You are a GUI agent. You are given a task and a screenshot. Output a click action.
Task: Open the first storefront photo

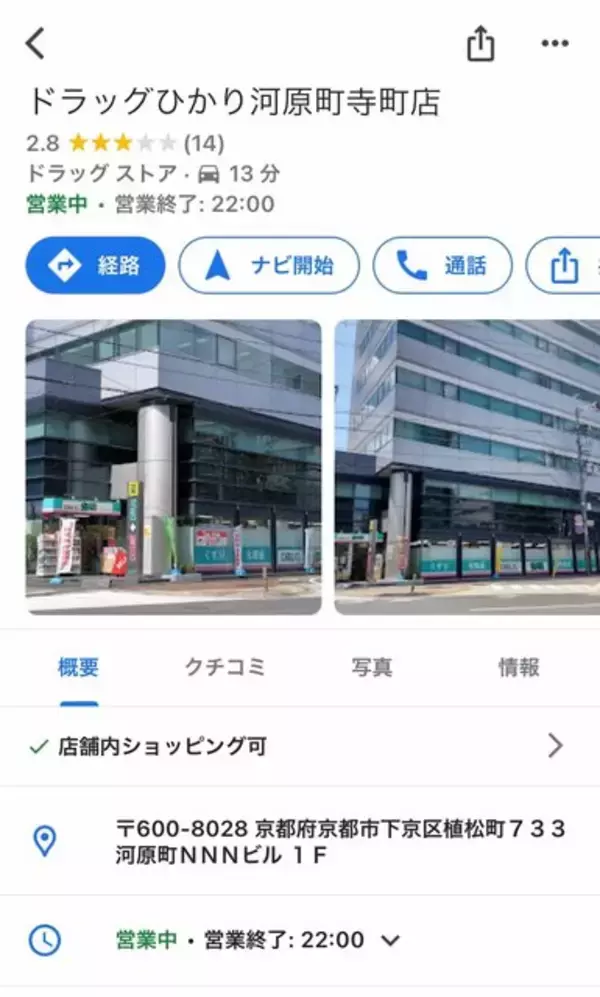pos(173,466)
